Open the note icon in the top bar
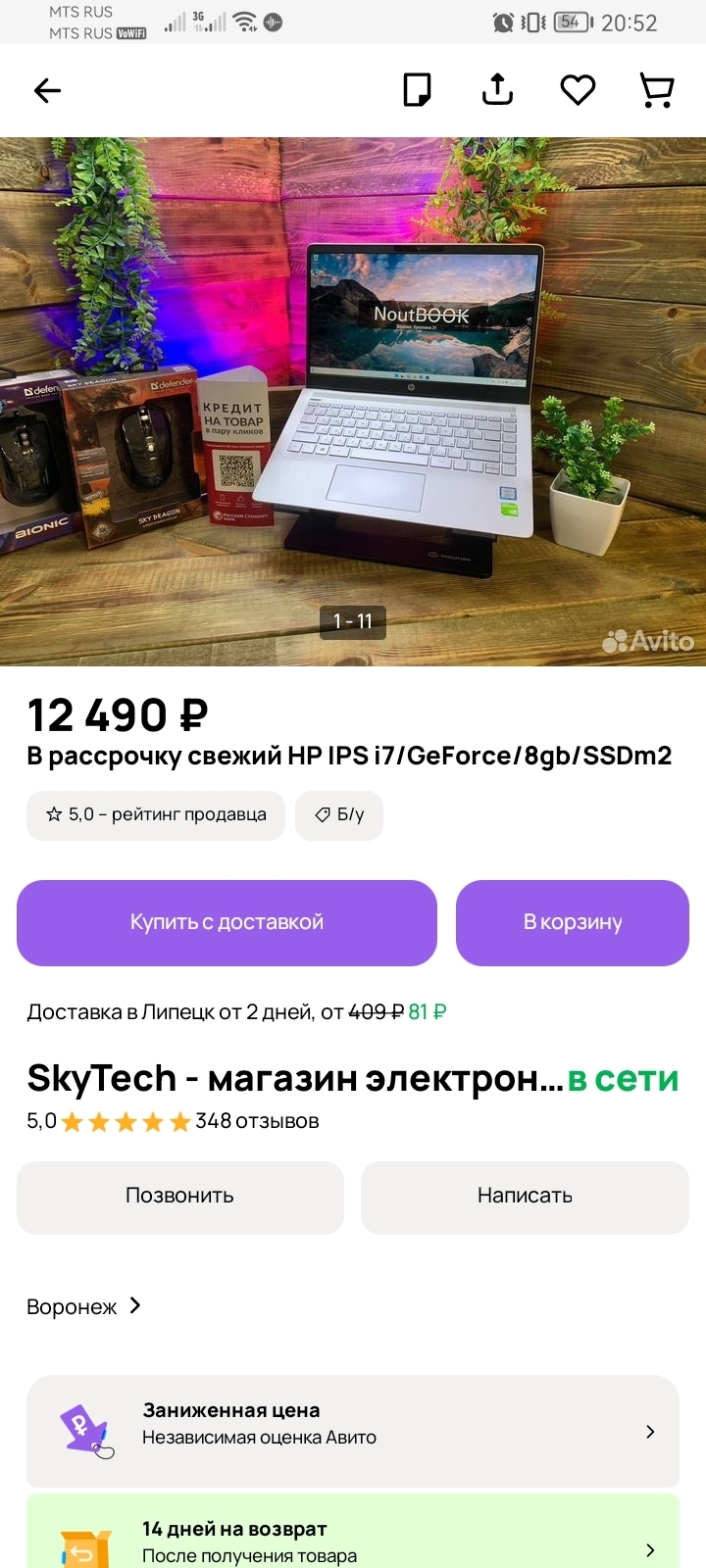Screen dimensions: 706x1568 point(418,90)
